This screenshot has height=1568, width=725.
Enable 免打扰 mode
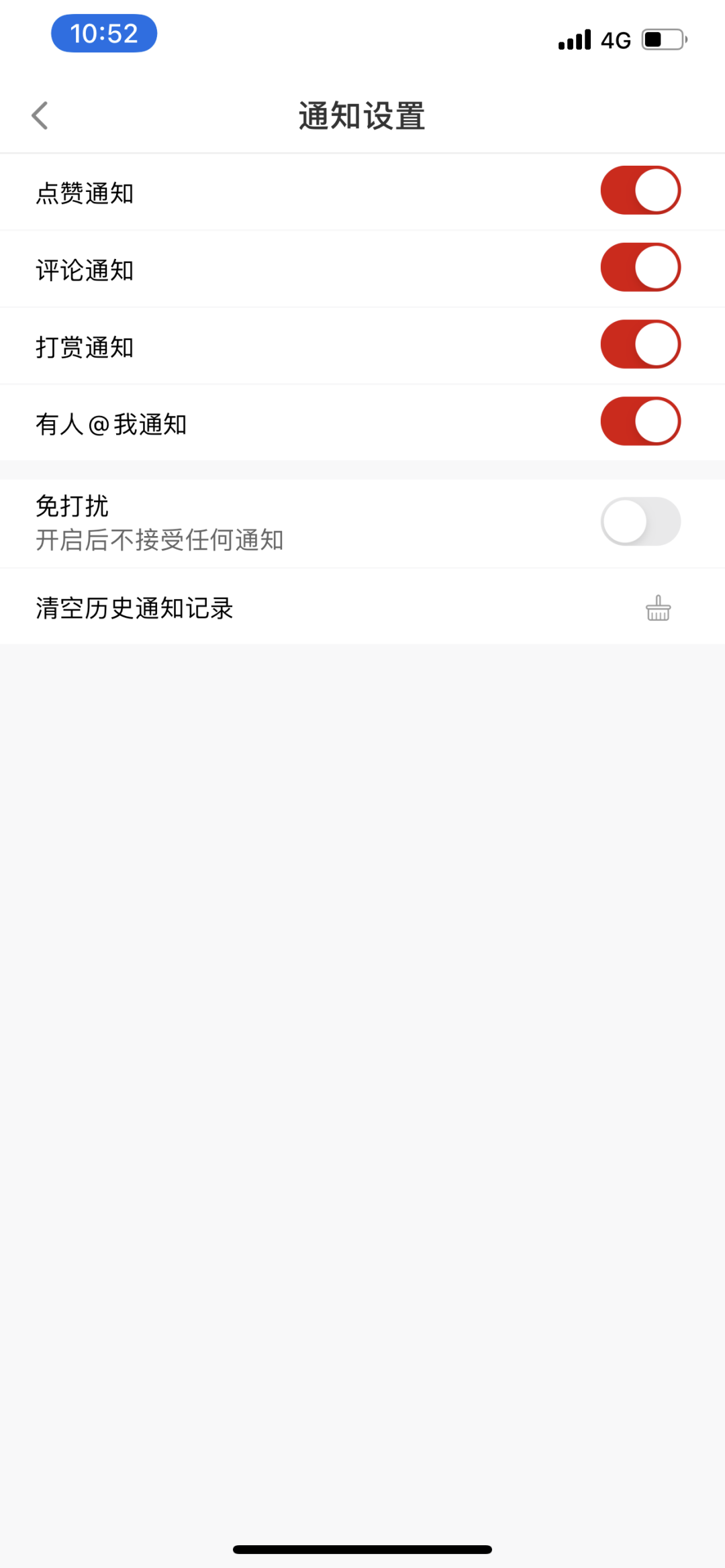[640, 521]
